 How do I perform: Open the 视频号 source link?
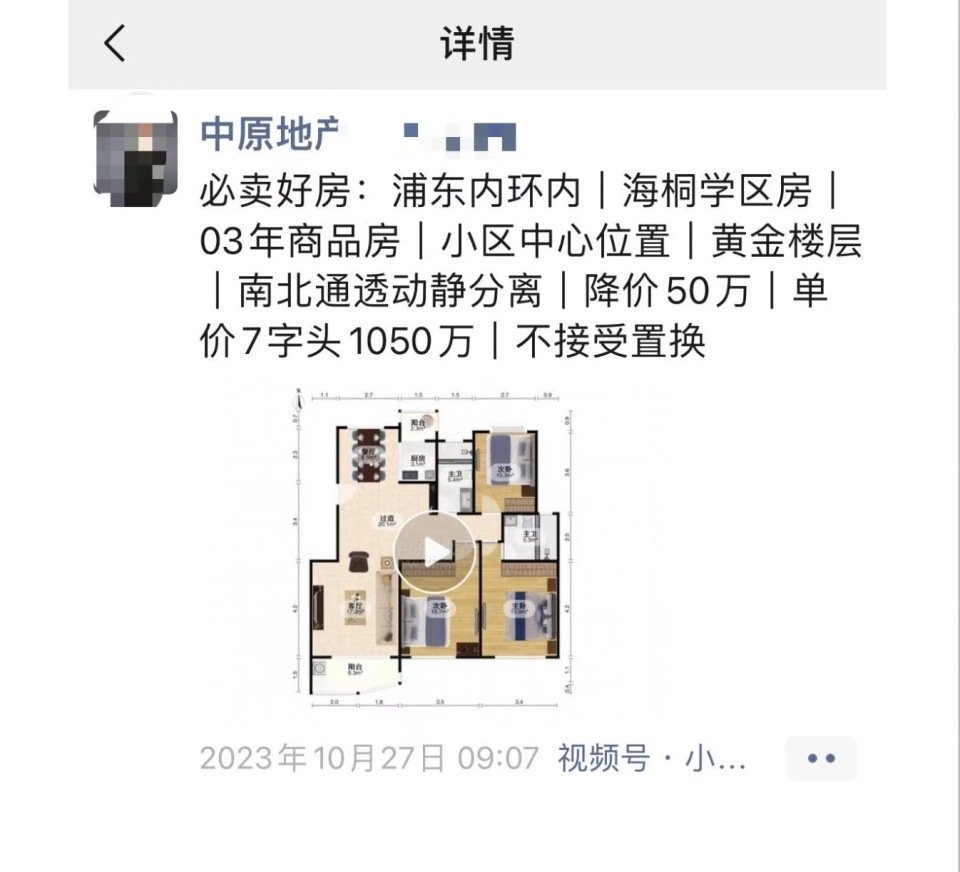(x=652, y=758)
